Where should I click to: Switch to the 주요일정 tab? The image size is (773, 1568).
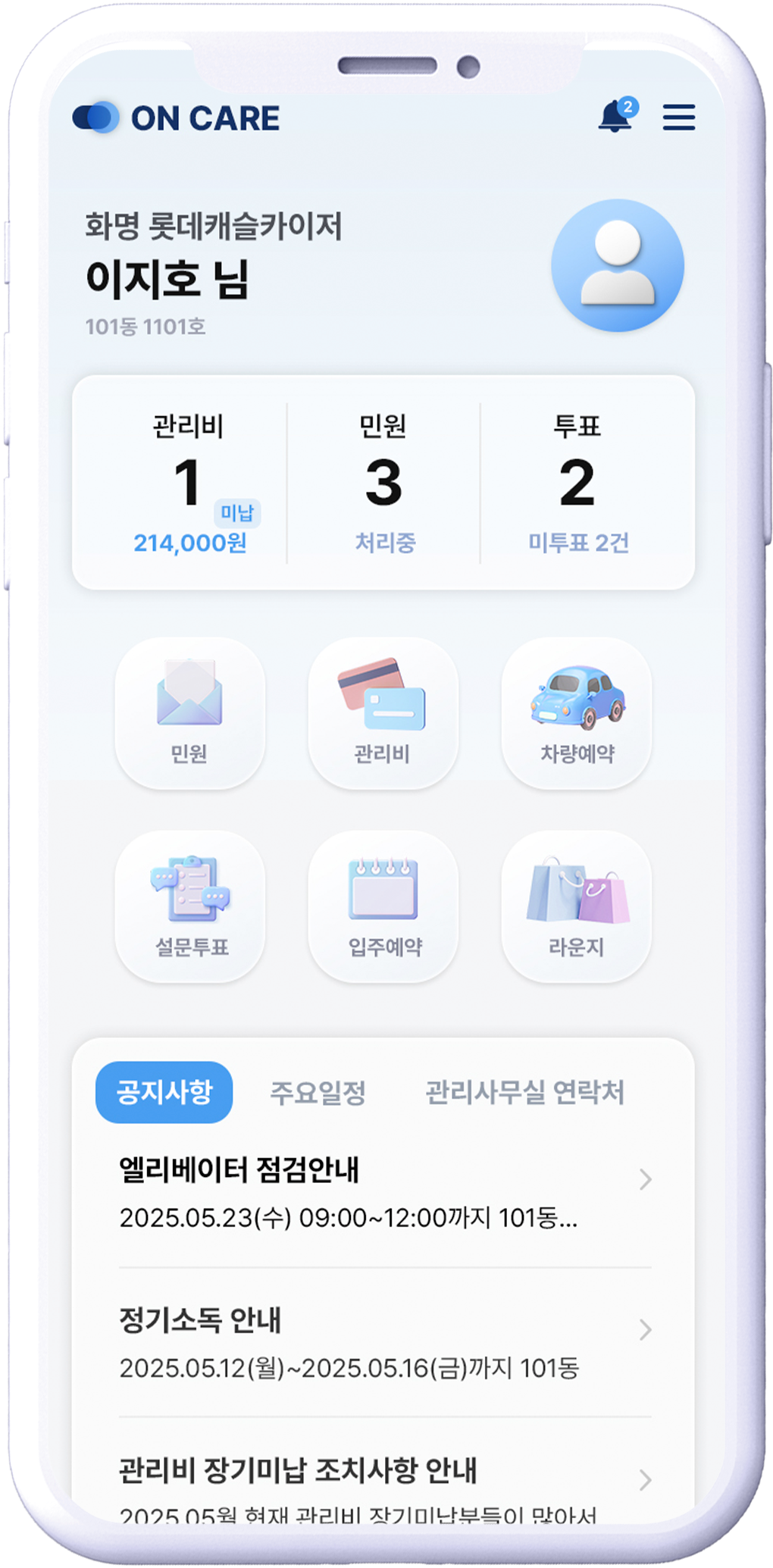[x=318, y=1093]
